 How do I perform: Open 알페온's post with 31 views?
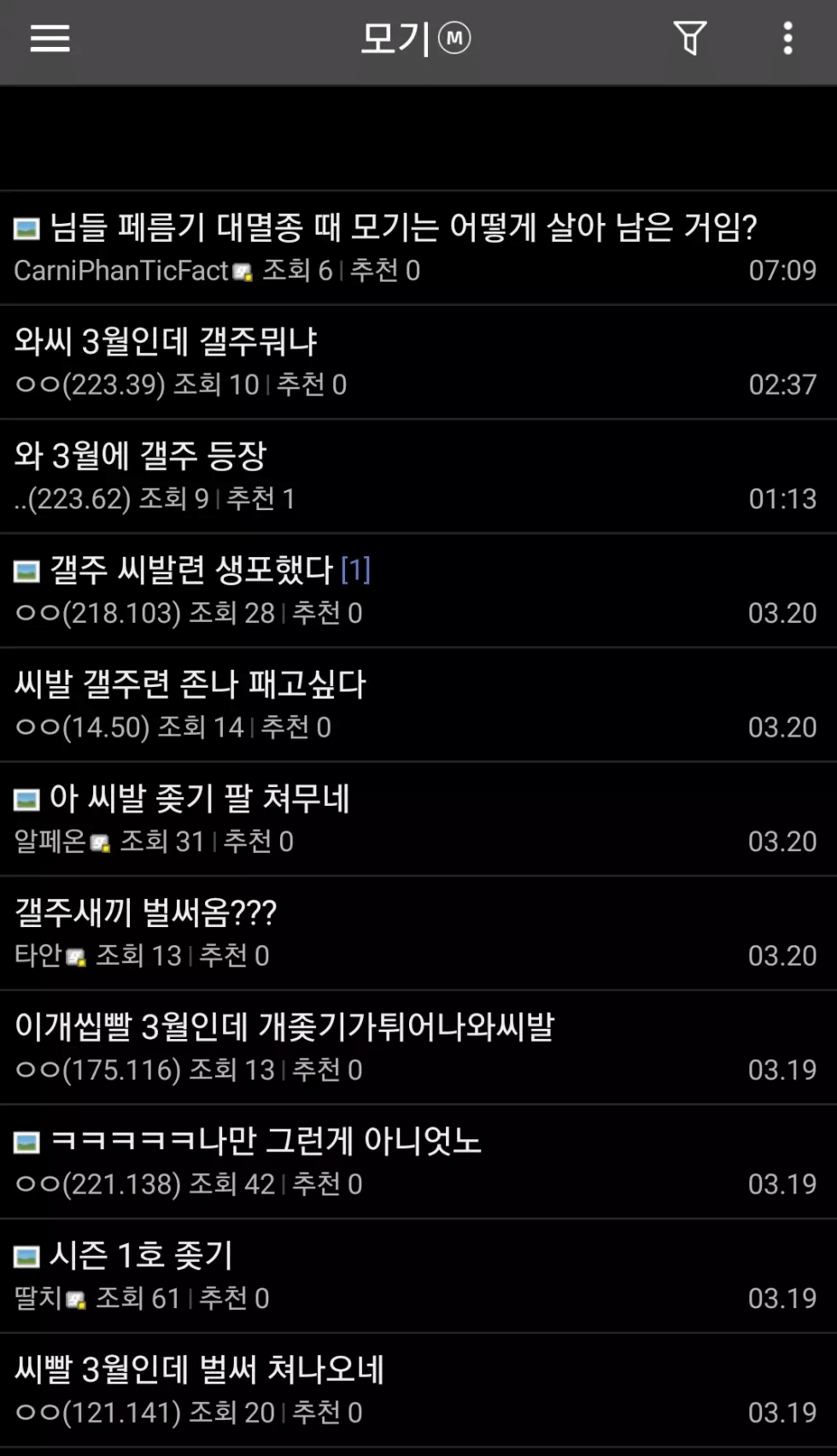199,799
